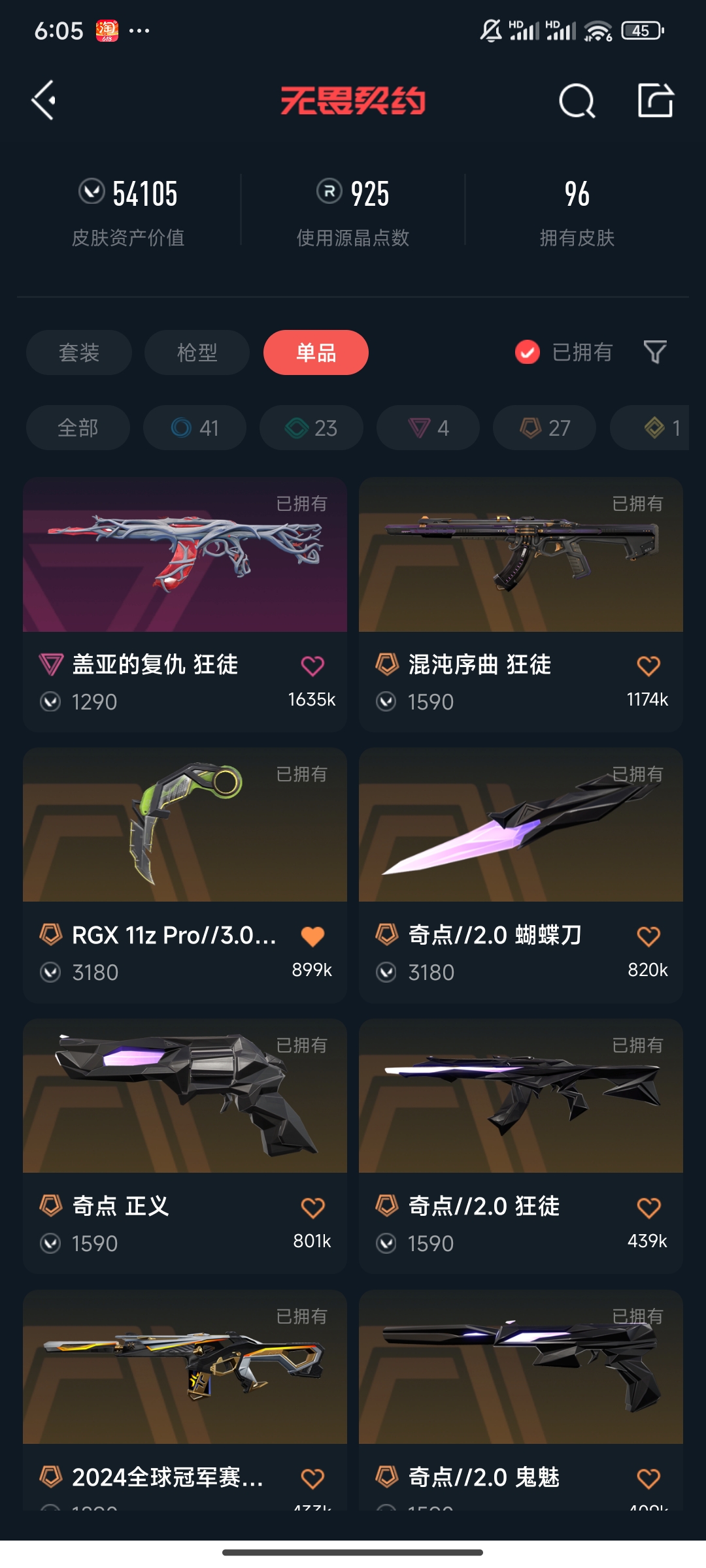Like the 混沌序曲 狂徒 skin
The height and width of the screenshot is (1568, 706).
pos(648,666)
